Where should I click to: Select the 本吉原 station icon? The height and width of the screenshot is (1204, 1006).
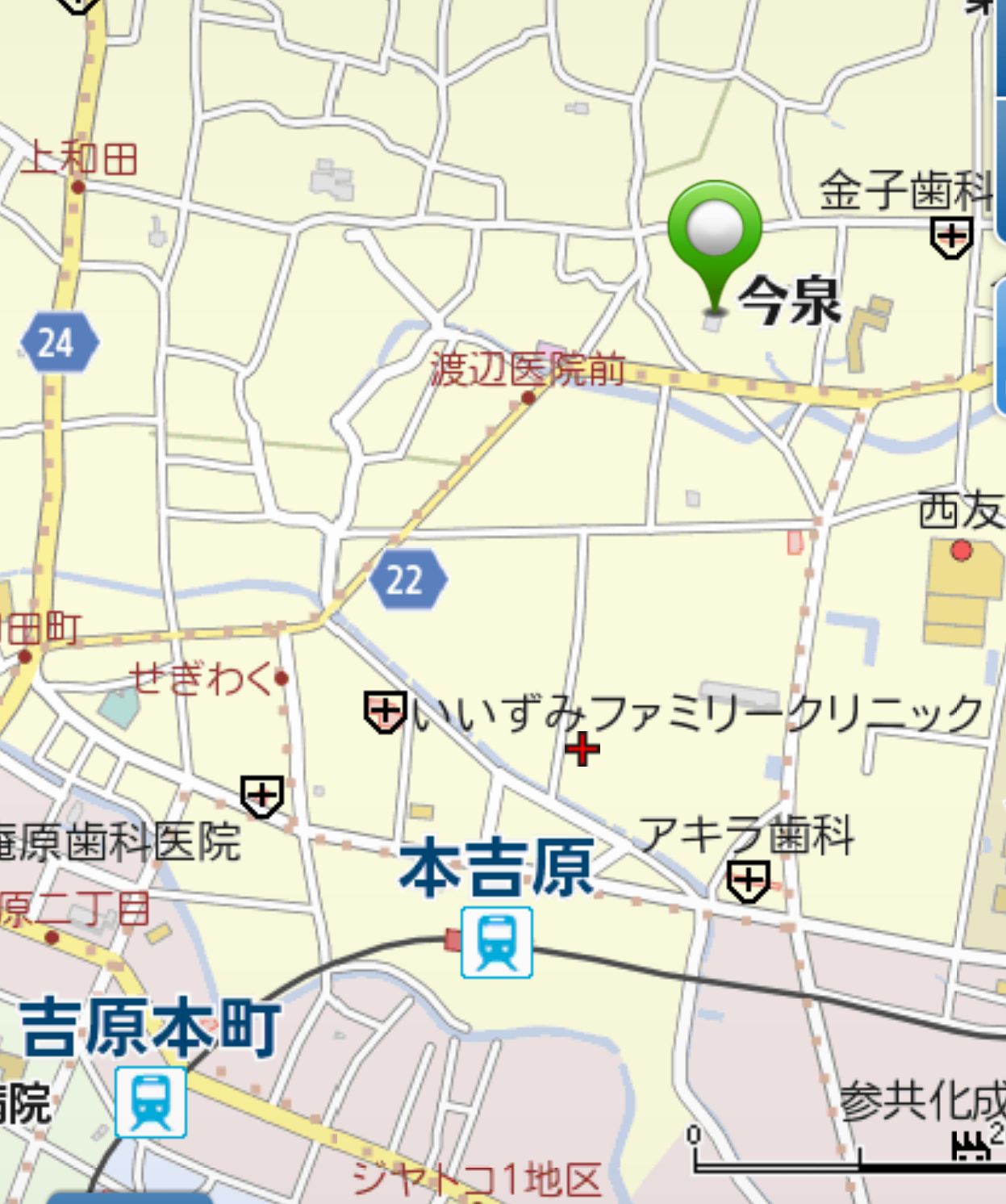[x=496, y=942]
